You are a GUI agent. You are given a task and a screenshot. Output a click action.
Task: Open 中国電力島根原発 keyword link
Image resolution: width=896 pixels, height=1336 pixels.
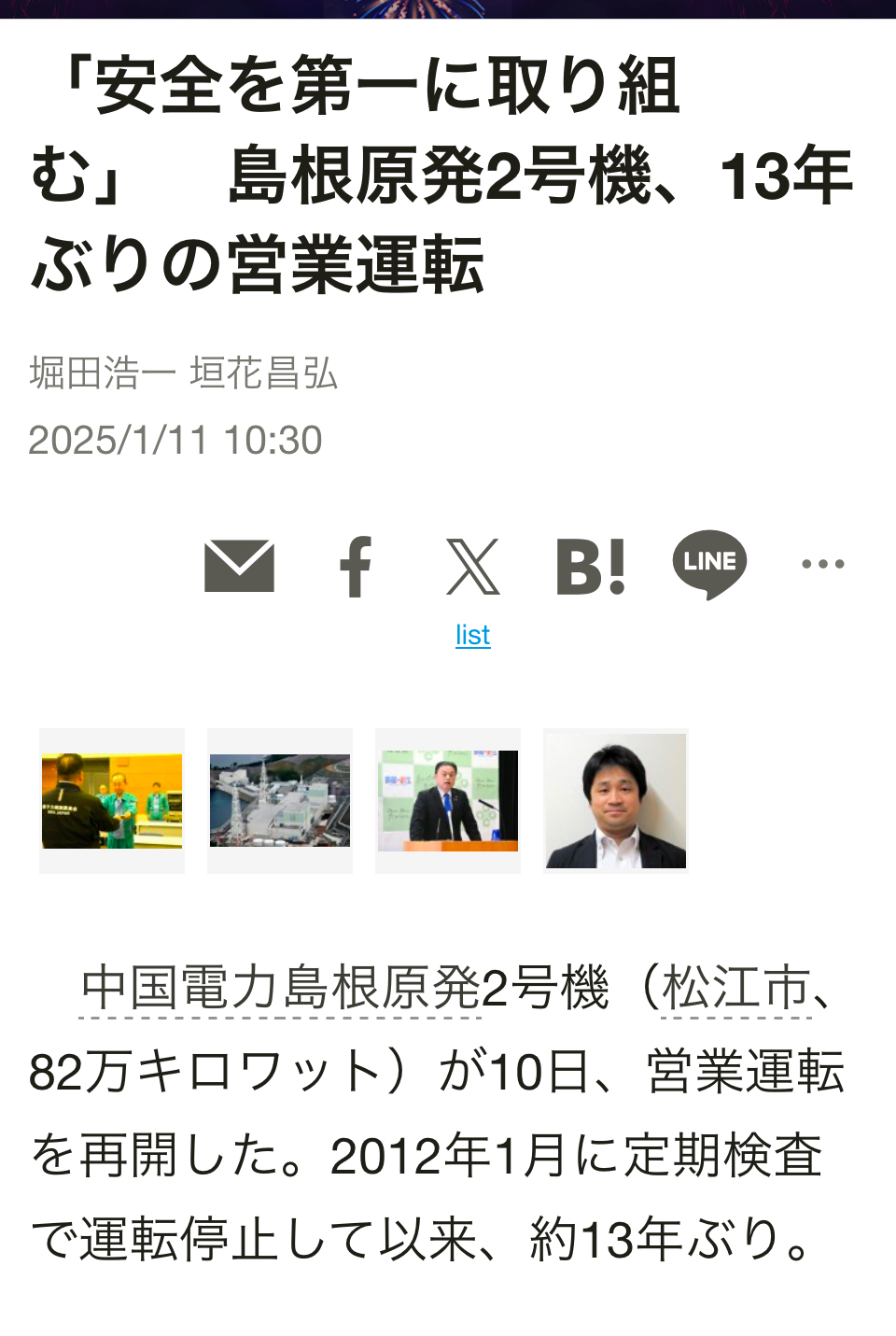pos(280,988)
